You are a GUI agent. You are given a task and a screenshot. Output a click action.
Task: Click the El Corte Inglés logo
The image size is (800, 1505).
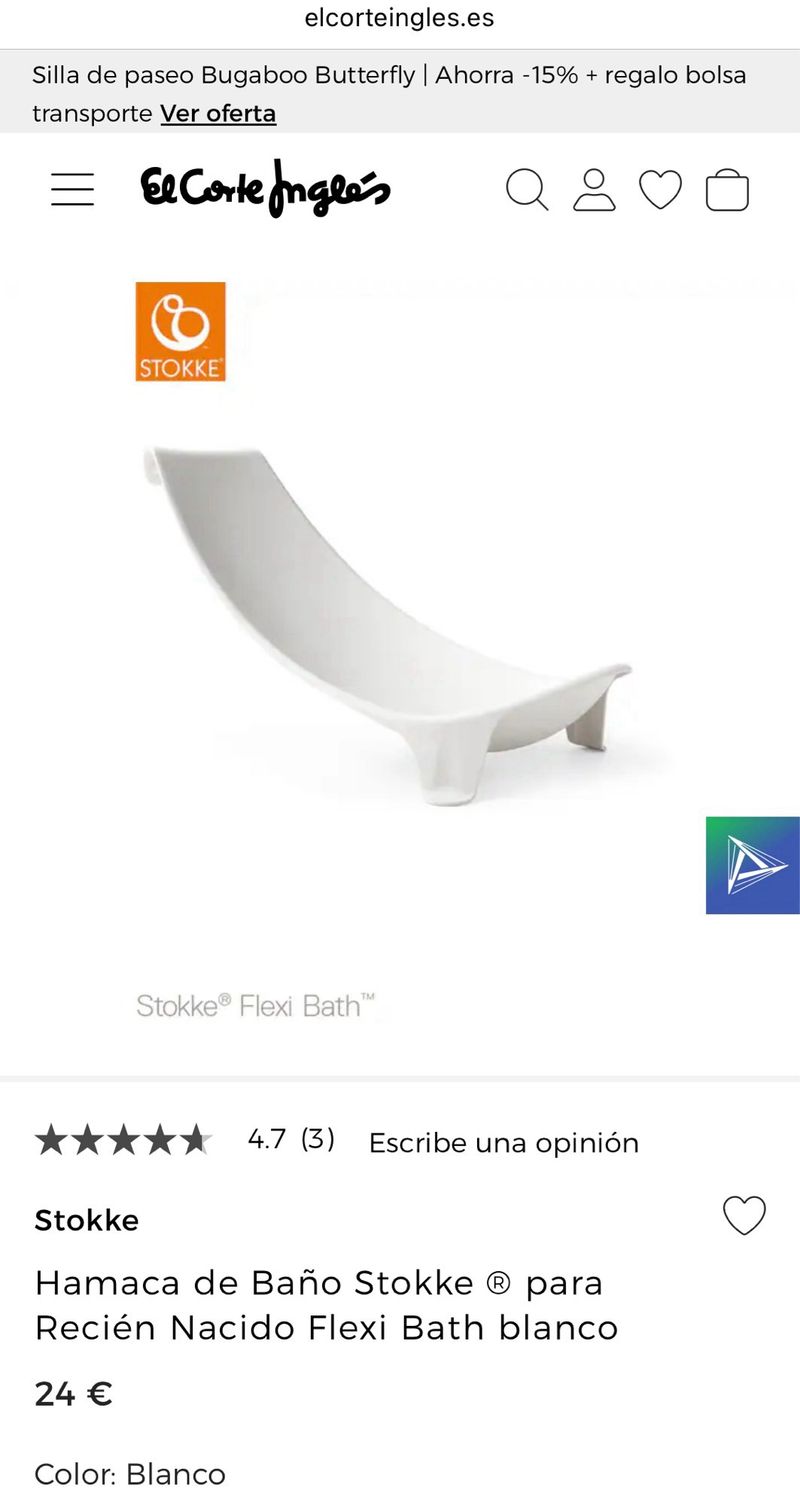265,188
